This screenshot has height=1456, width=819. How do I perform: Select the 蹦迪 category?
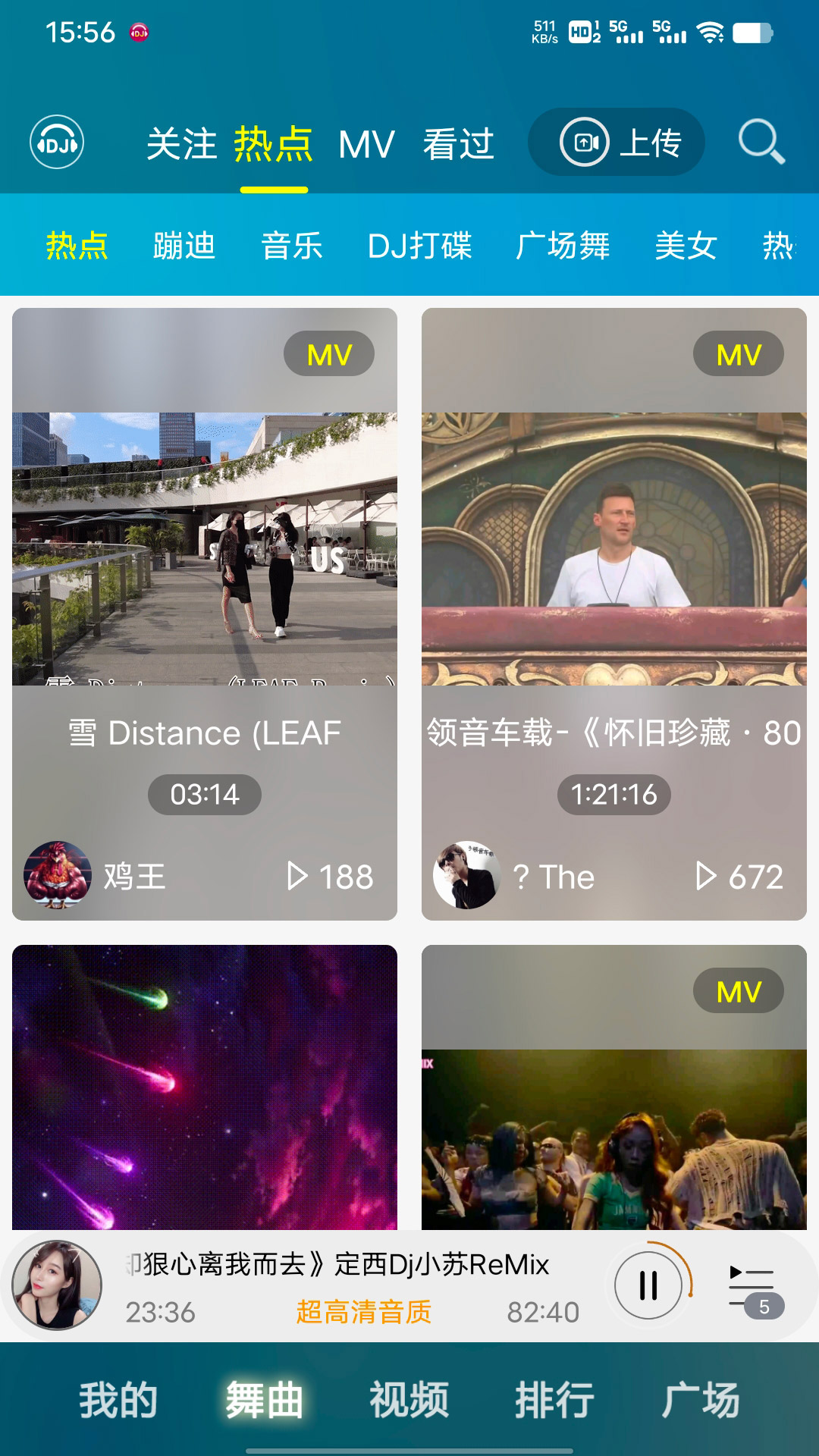pyautogui.click(x=184, y=246)
